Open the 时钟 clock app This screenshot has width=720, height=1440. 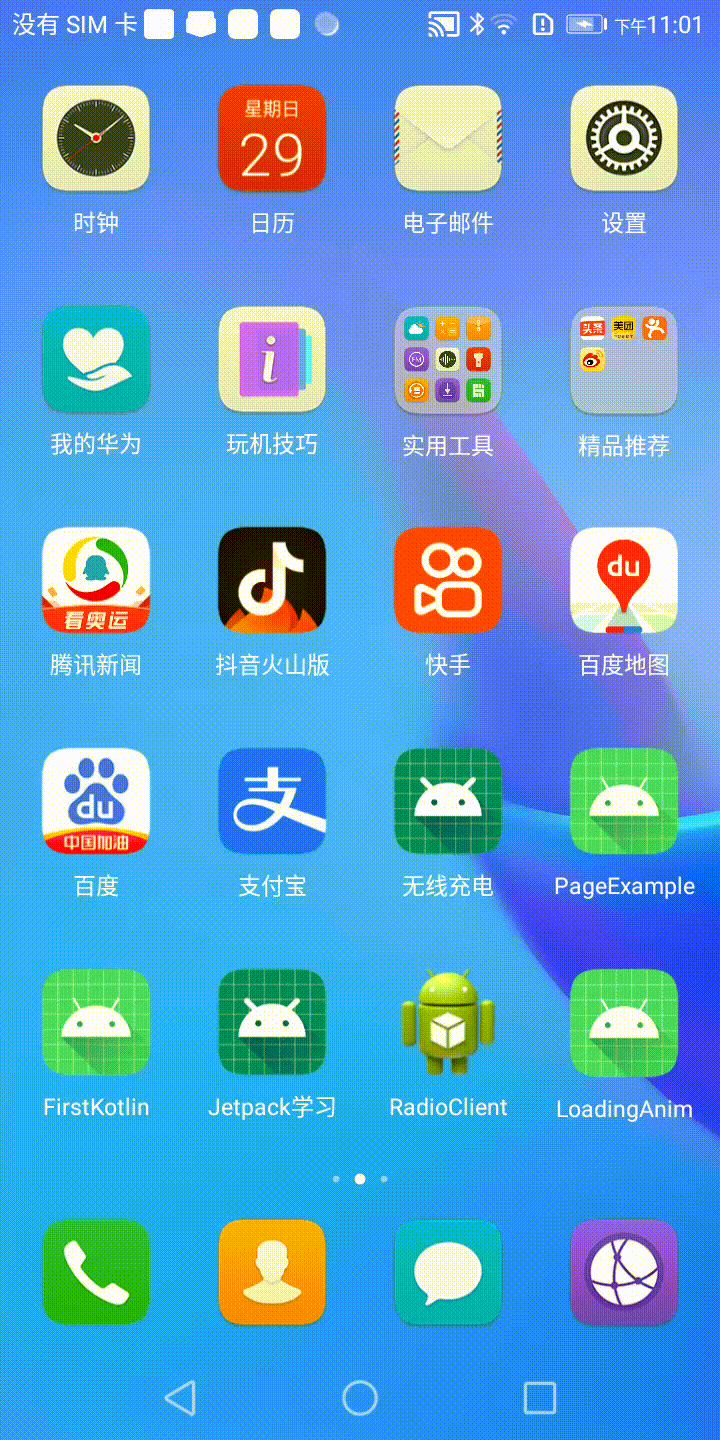pos(96,139)
